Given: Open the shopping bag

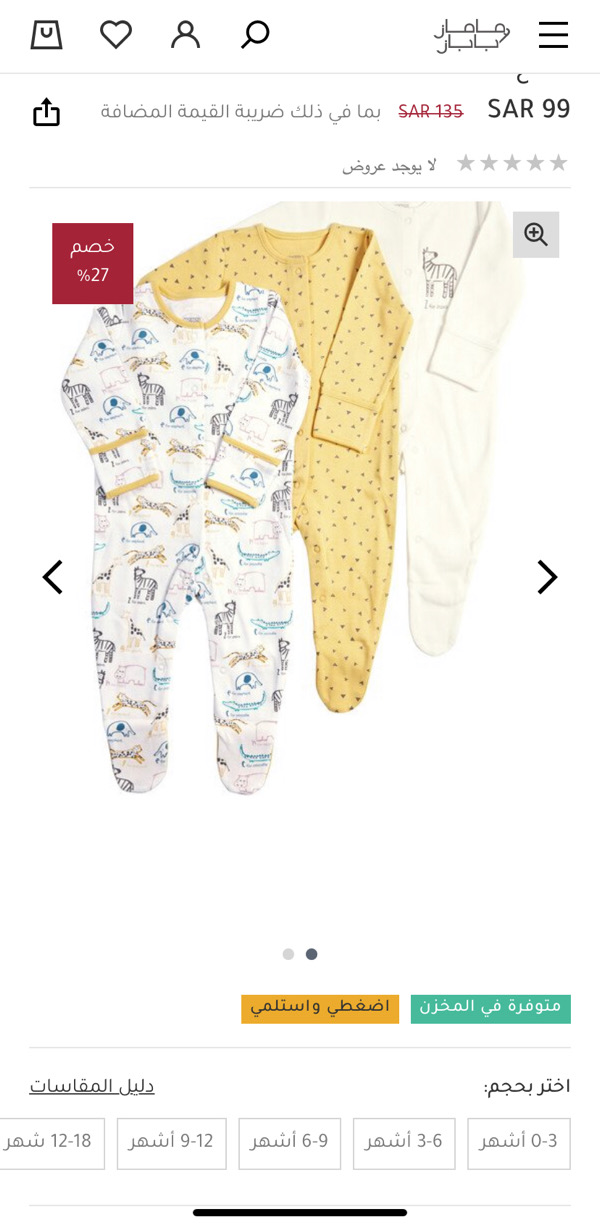Looking at the screenshot, I should tap(46, 35).
